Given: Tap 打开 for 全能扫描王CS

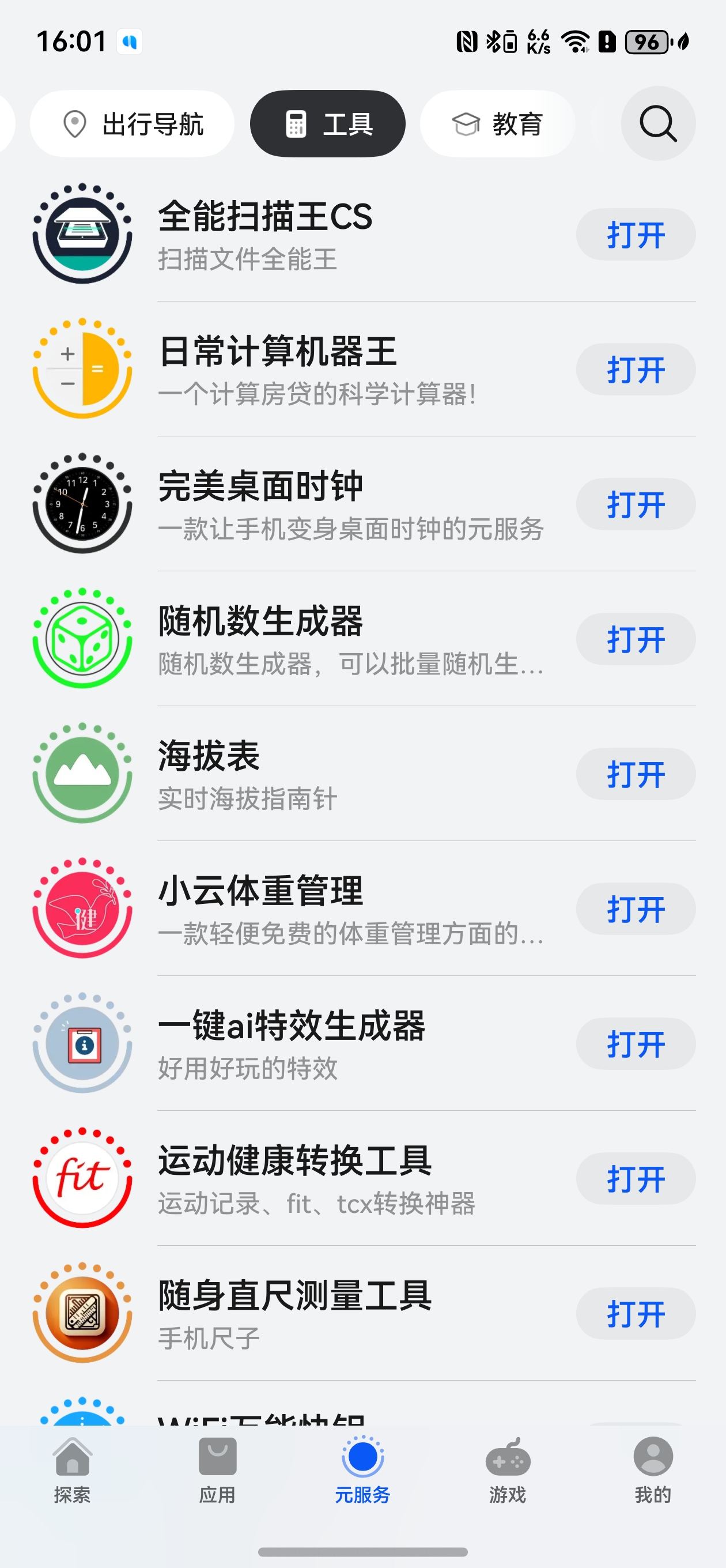Looking at the screenshot, I should 636,235.
